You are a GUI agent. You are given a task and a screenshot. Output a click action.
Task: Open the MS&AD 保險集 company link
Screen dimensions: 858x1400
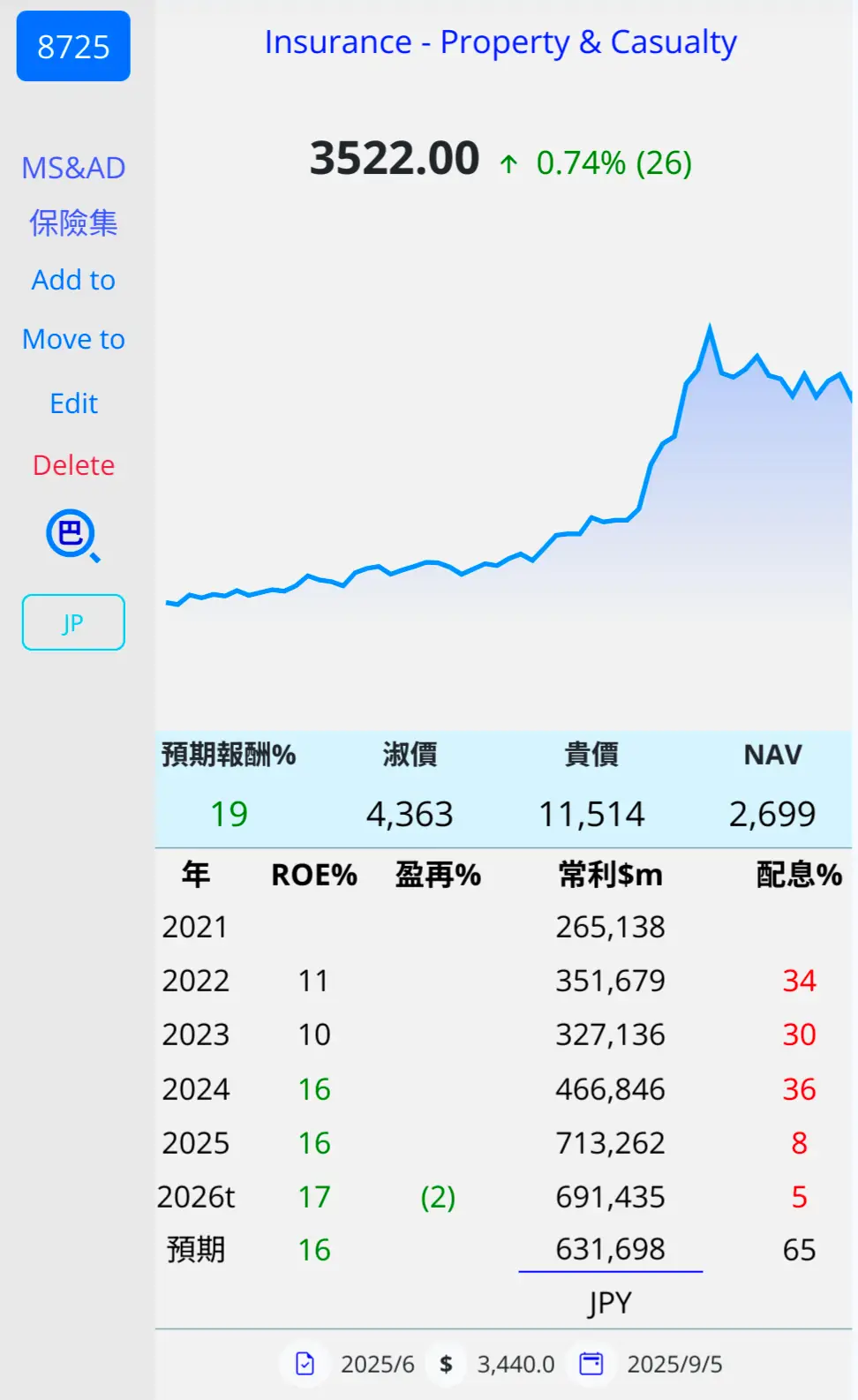(73, 195)
